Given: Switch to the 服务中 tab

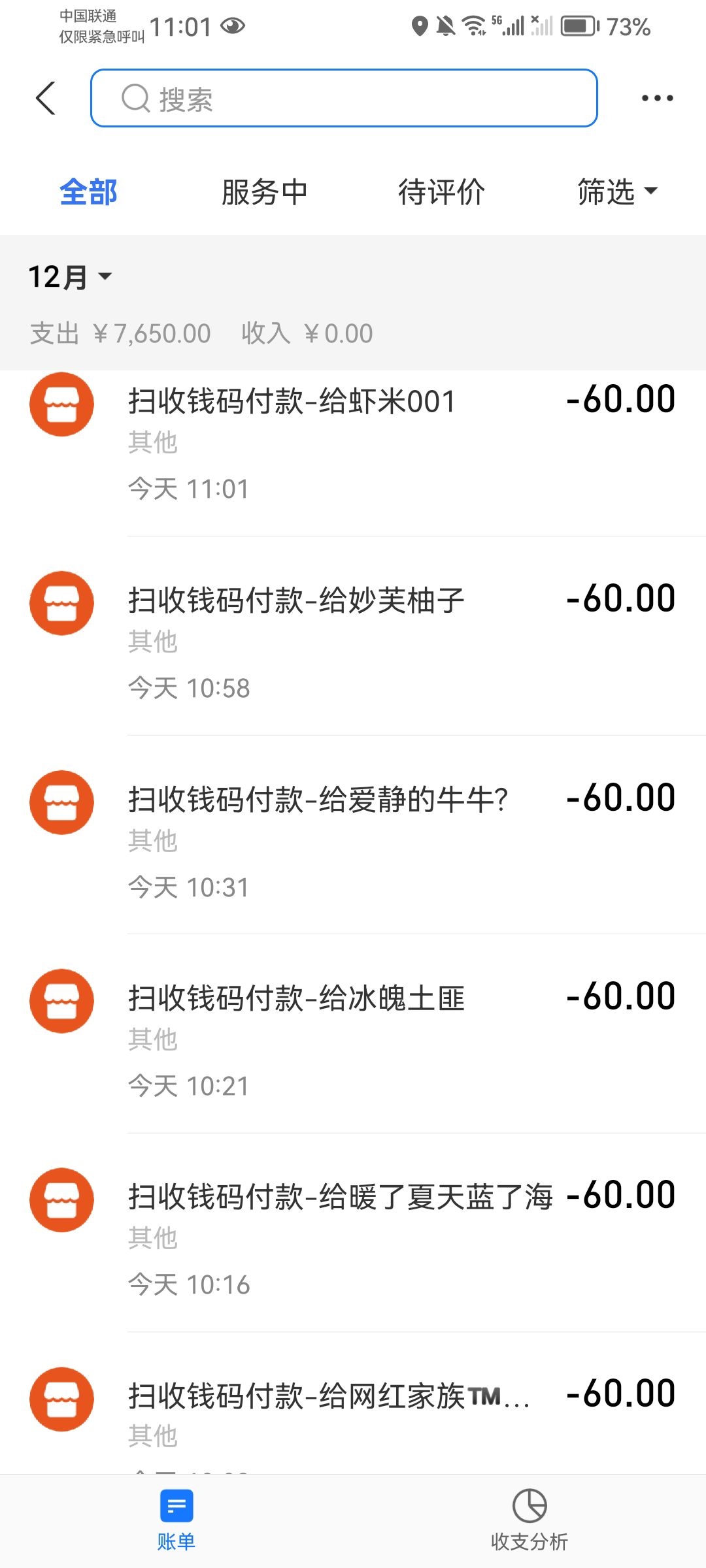Looking at the screenshot, I should coord(265,192).
